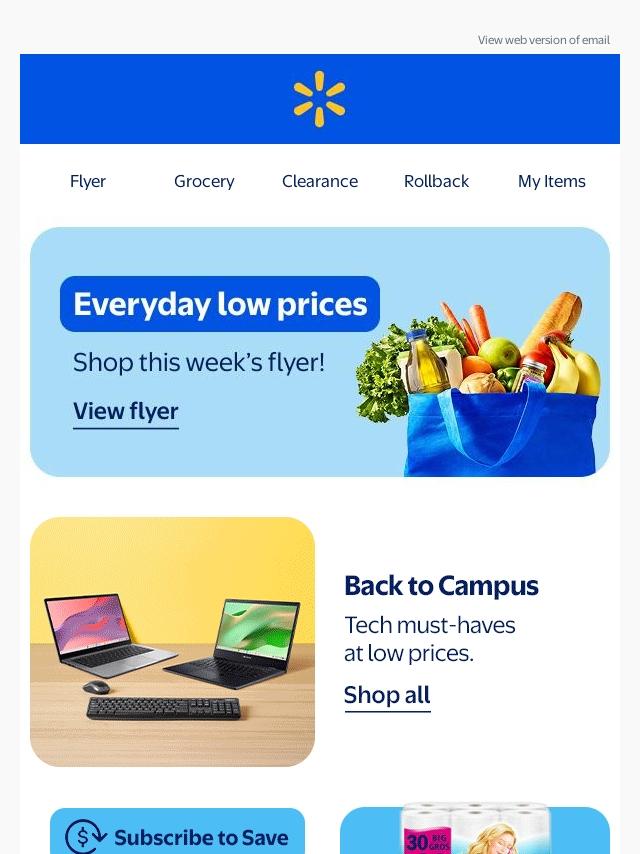The height and width of the screenshot is (854, 640).
Task: Tap Shop all under Back to Campus
Action: tap(387, 695)
